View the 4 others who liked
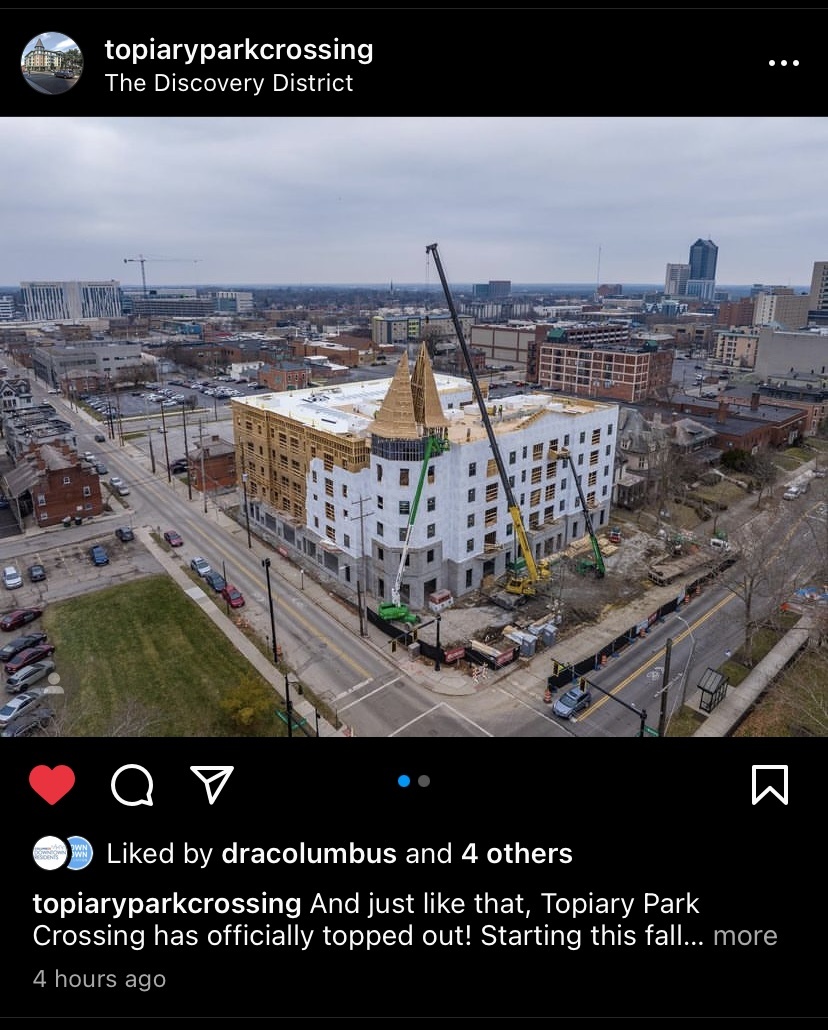 [516, 853]
